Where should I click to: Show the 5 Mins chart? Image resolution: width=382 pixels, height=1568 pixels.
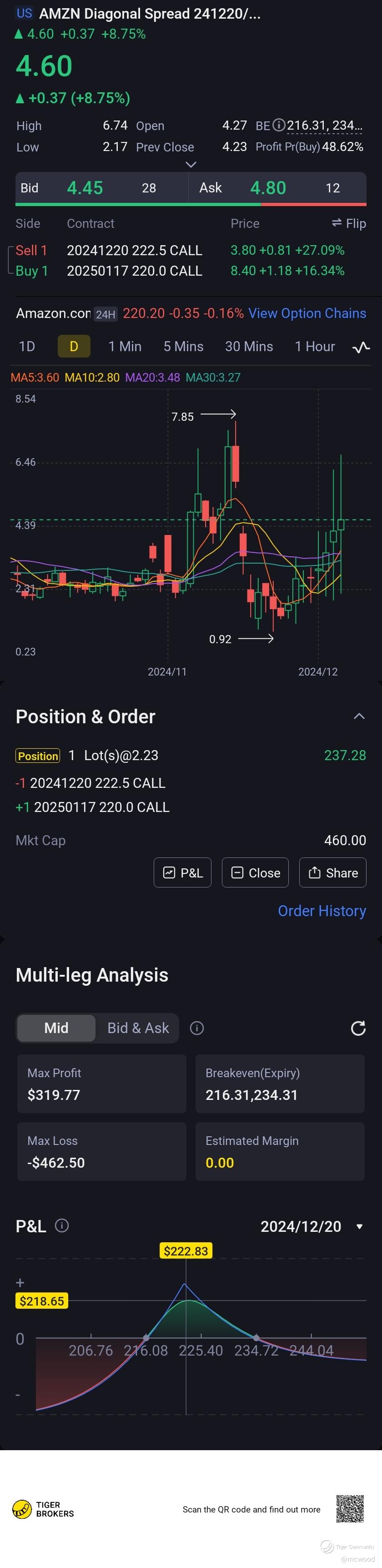[183, 346]
